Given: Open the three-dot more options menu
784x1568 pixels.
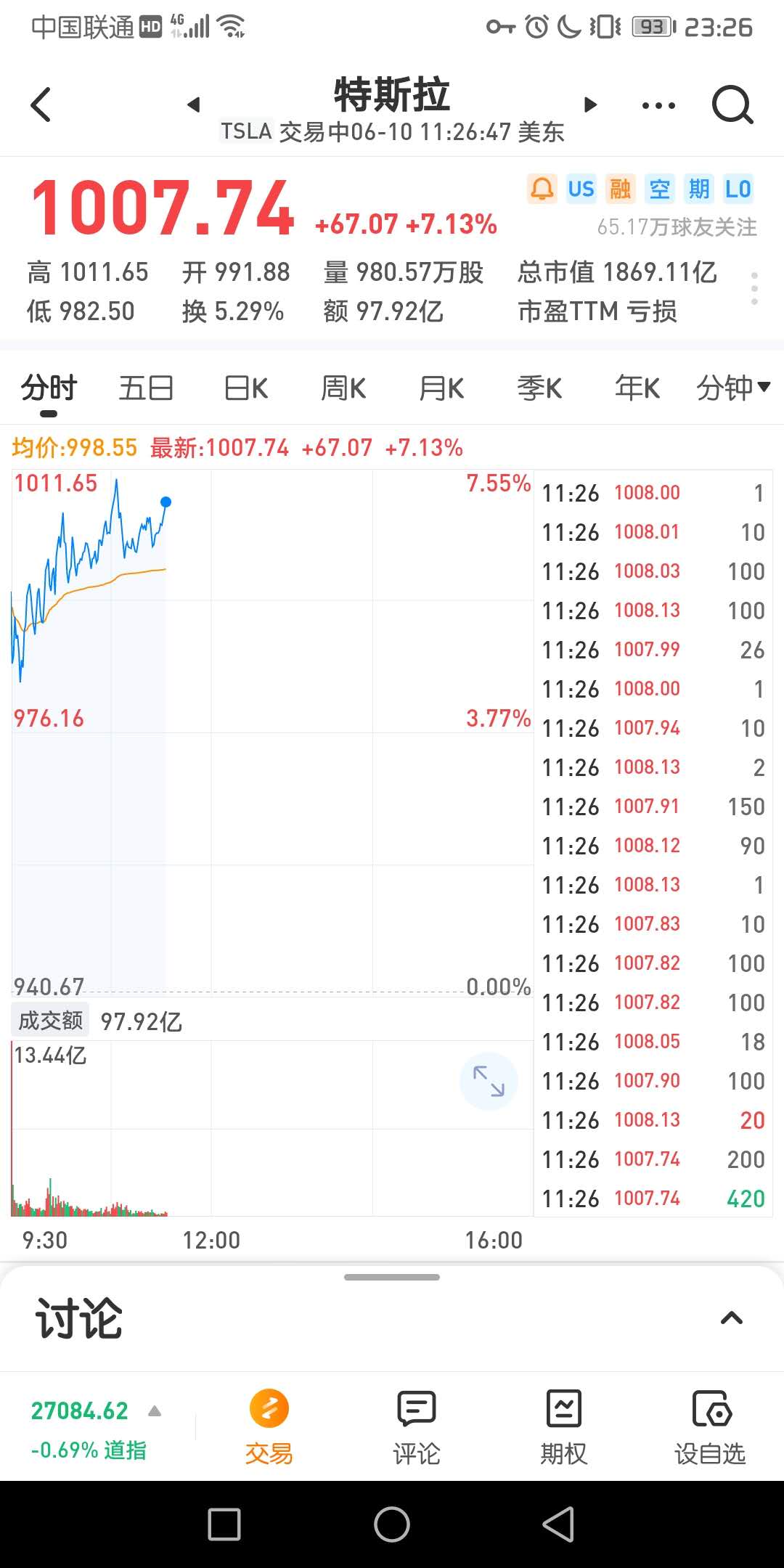Looking at the screenshot, I should pyautogui.click(x=658, y=106).
